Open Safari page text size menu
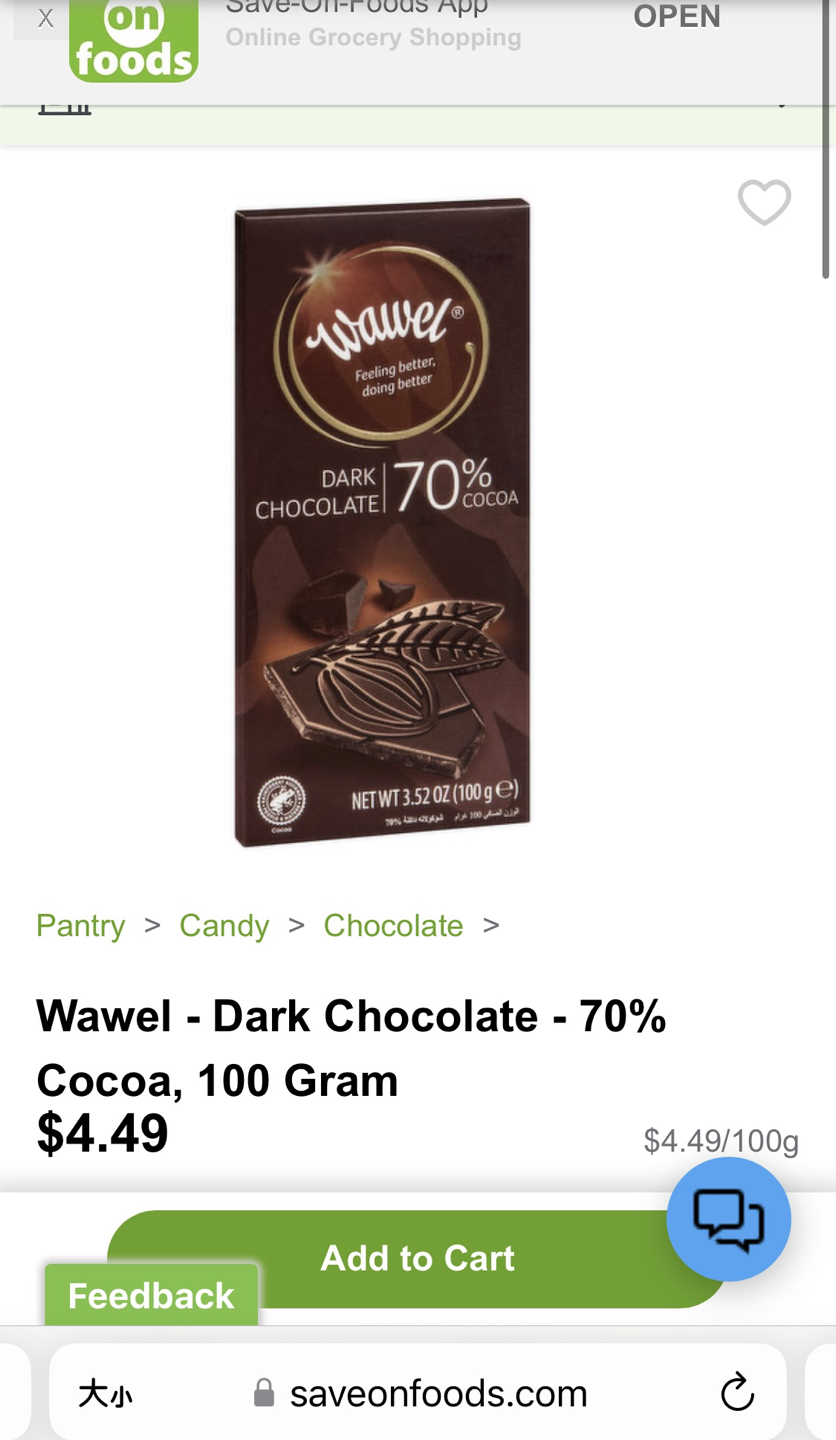The height and width of the screenshot is (1440, 836). 105,1393
